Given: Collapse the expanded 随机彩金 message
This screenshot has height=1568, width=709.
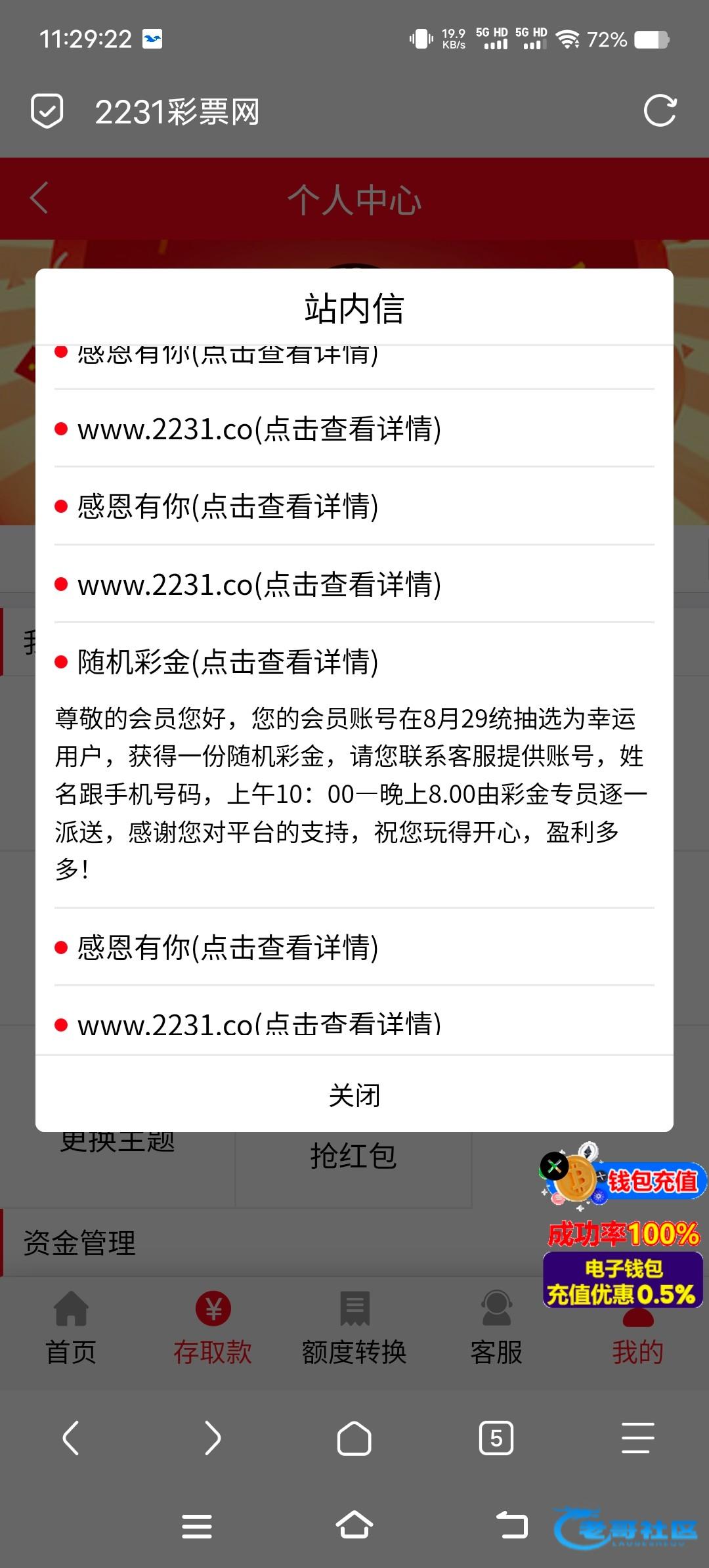Looking at the screenshot, I should 227,662.
